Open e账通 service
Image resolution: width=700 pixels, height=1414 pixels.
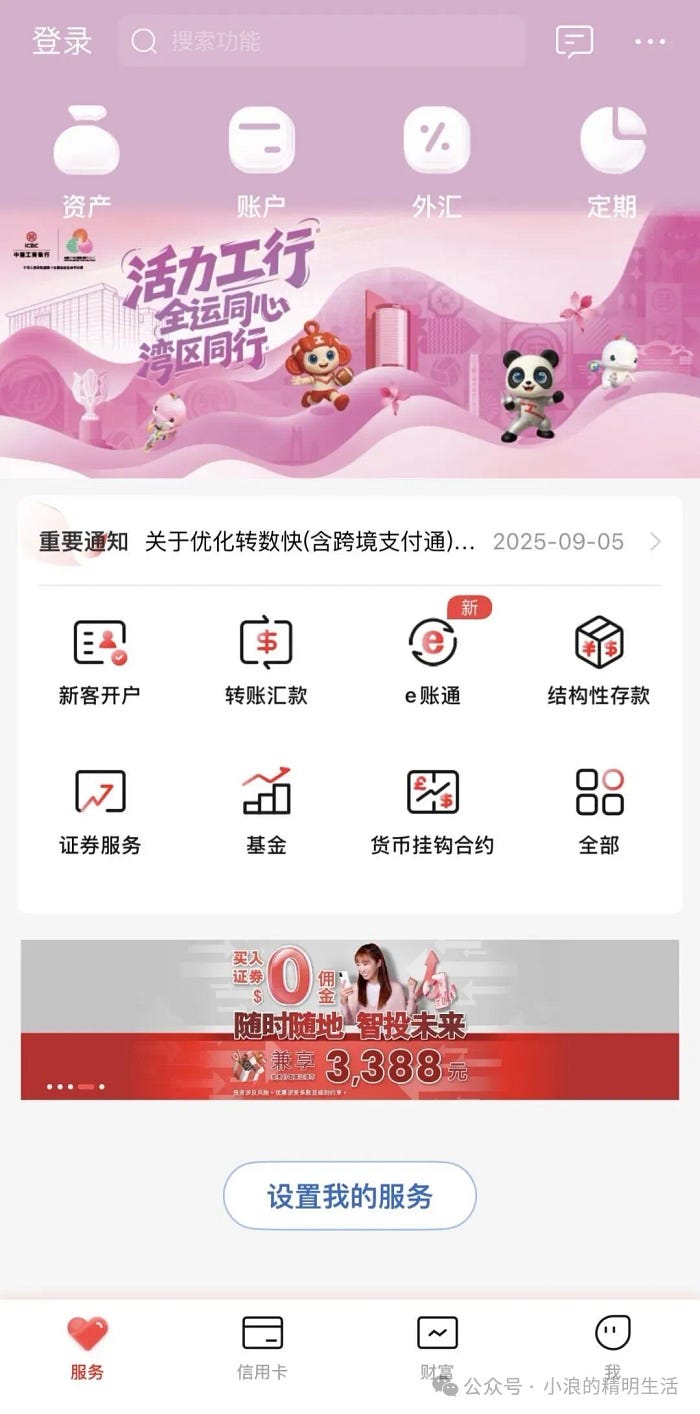(x=433, y=660)
